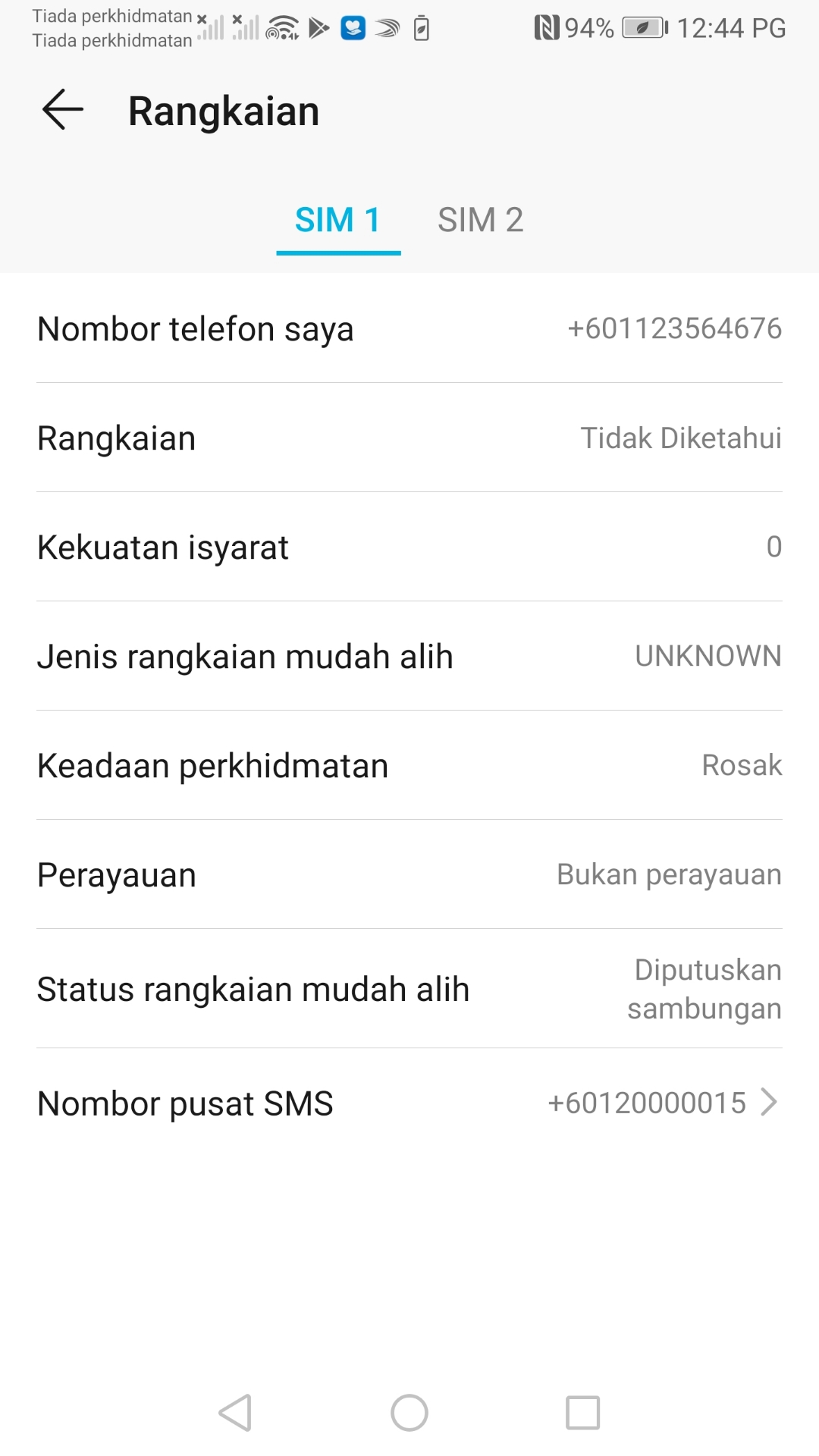Viewport: 819px width, 1456px height.
Task: Tap Nombor telefon saya row
Action: pyautogui.click(x=409, y=329)
